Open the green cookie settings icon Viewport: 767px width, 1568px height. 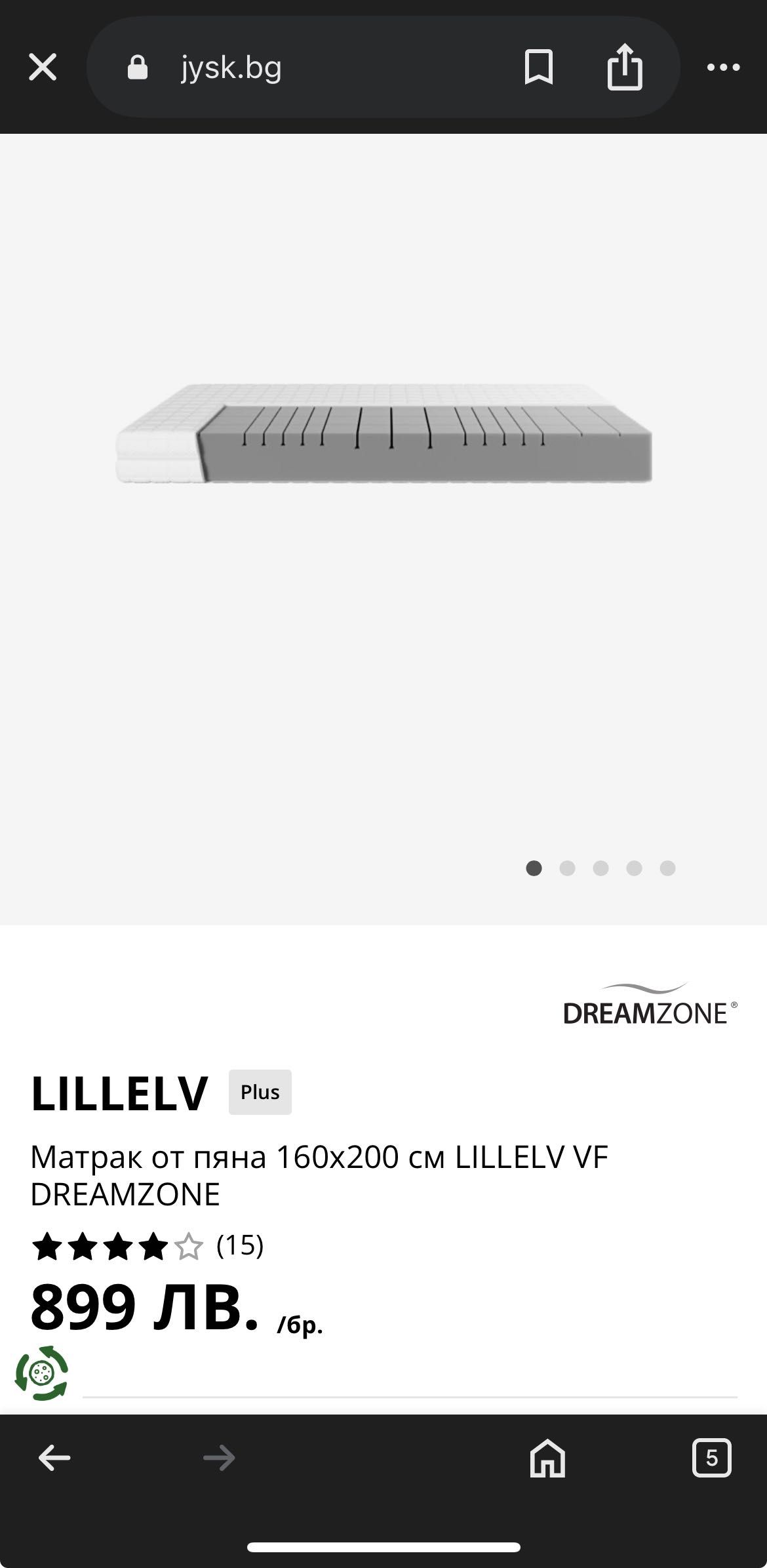click(x=41, y=1373)
